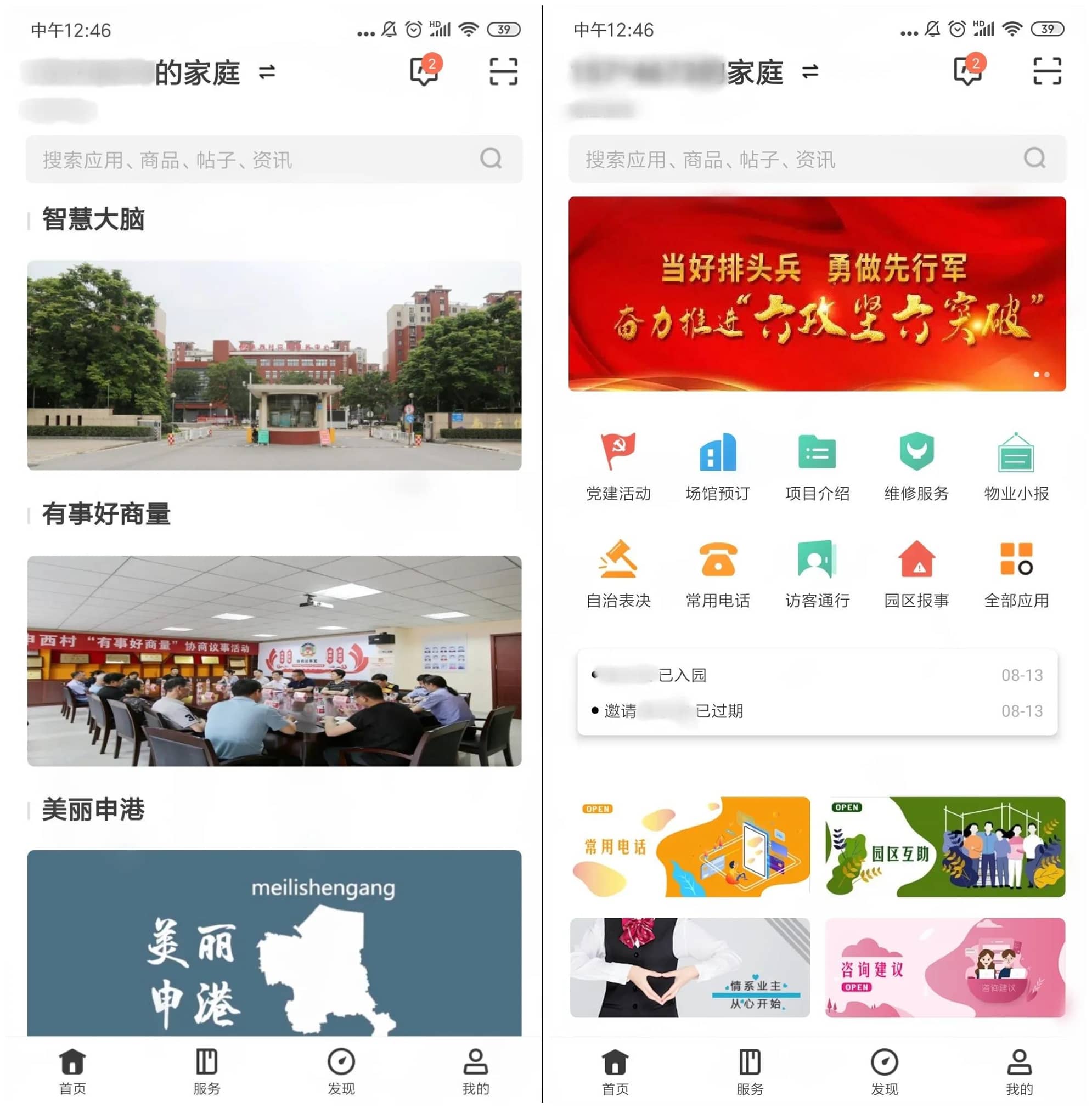Open the red 当好排头兵 banner

tap(817, 293)
